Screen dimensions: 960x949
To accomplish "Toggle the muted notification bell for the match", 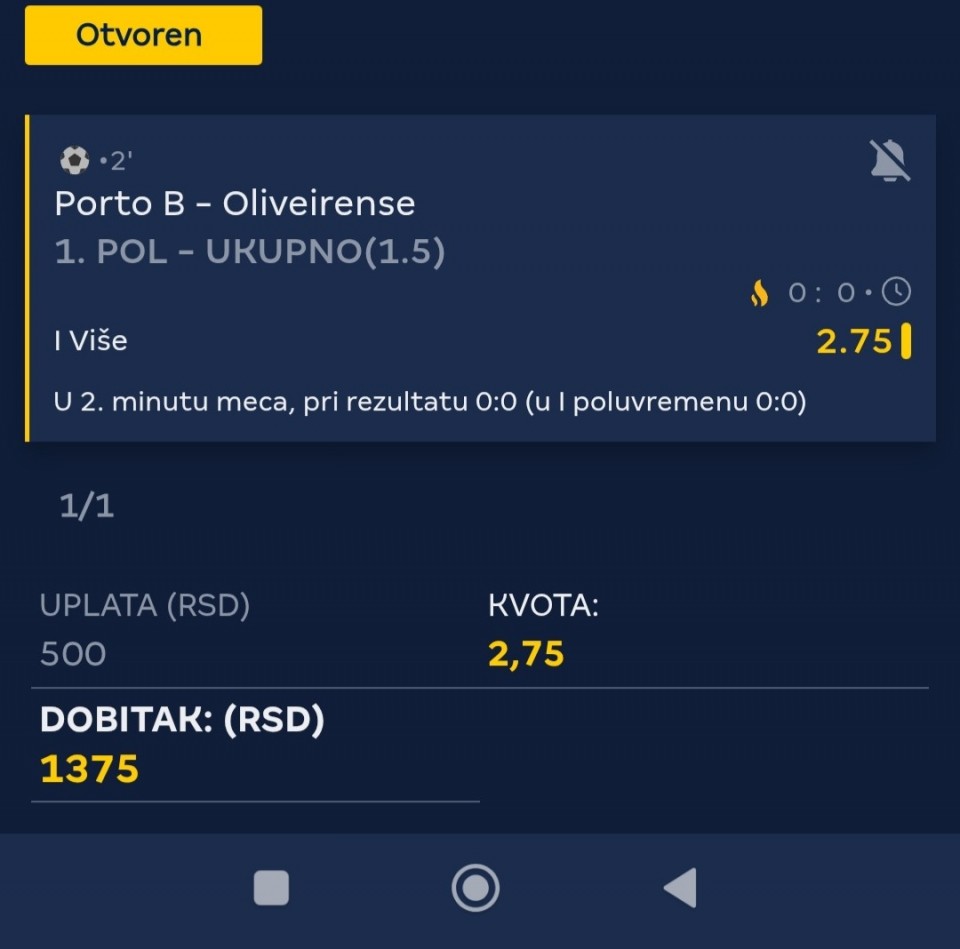I will [x=890, y=161].
